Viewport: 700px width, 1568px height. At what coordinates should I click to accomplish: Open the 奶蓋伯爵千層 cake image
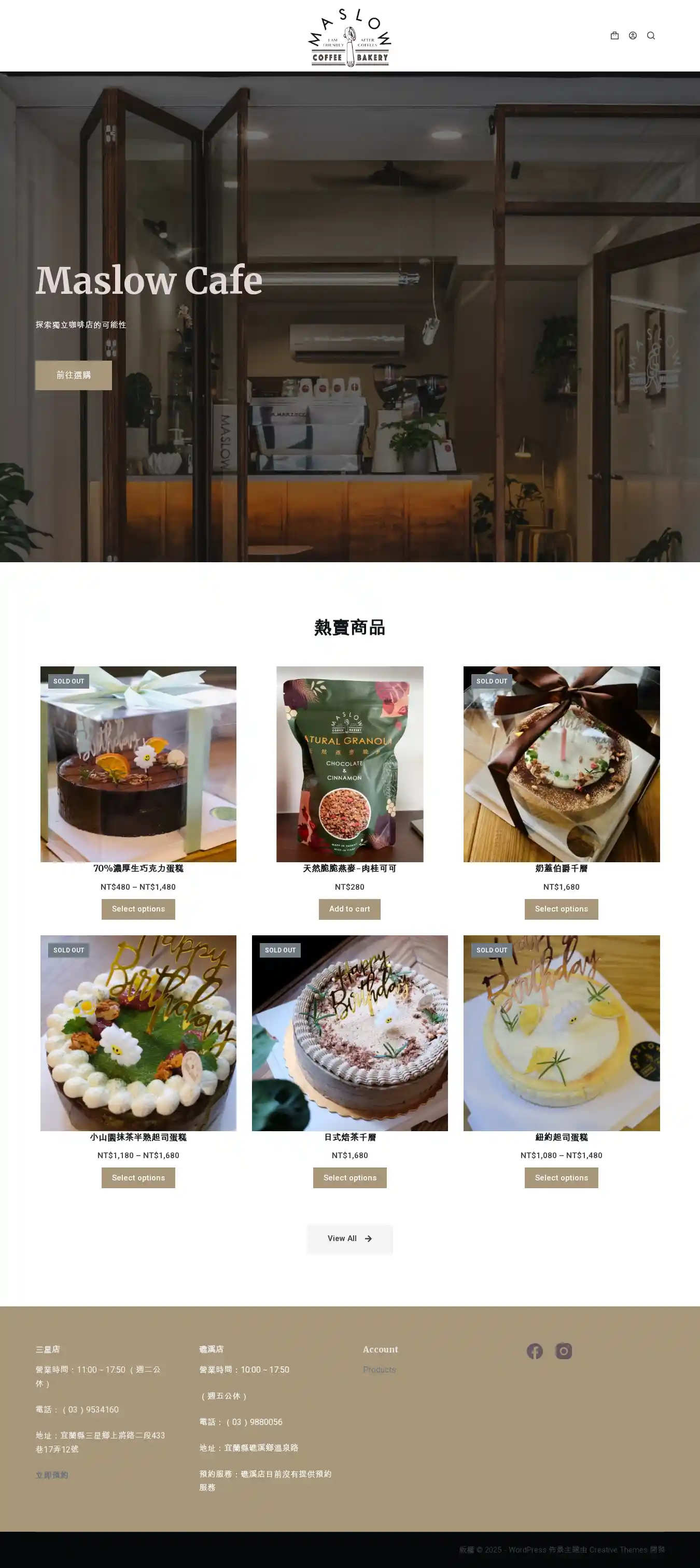point(561,764)
